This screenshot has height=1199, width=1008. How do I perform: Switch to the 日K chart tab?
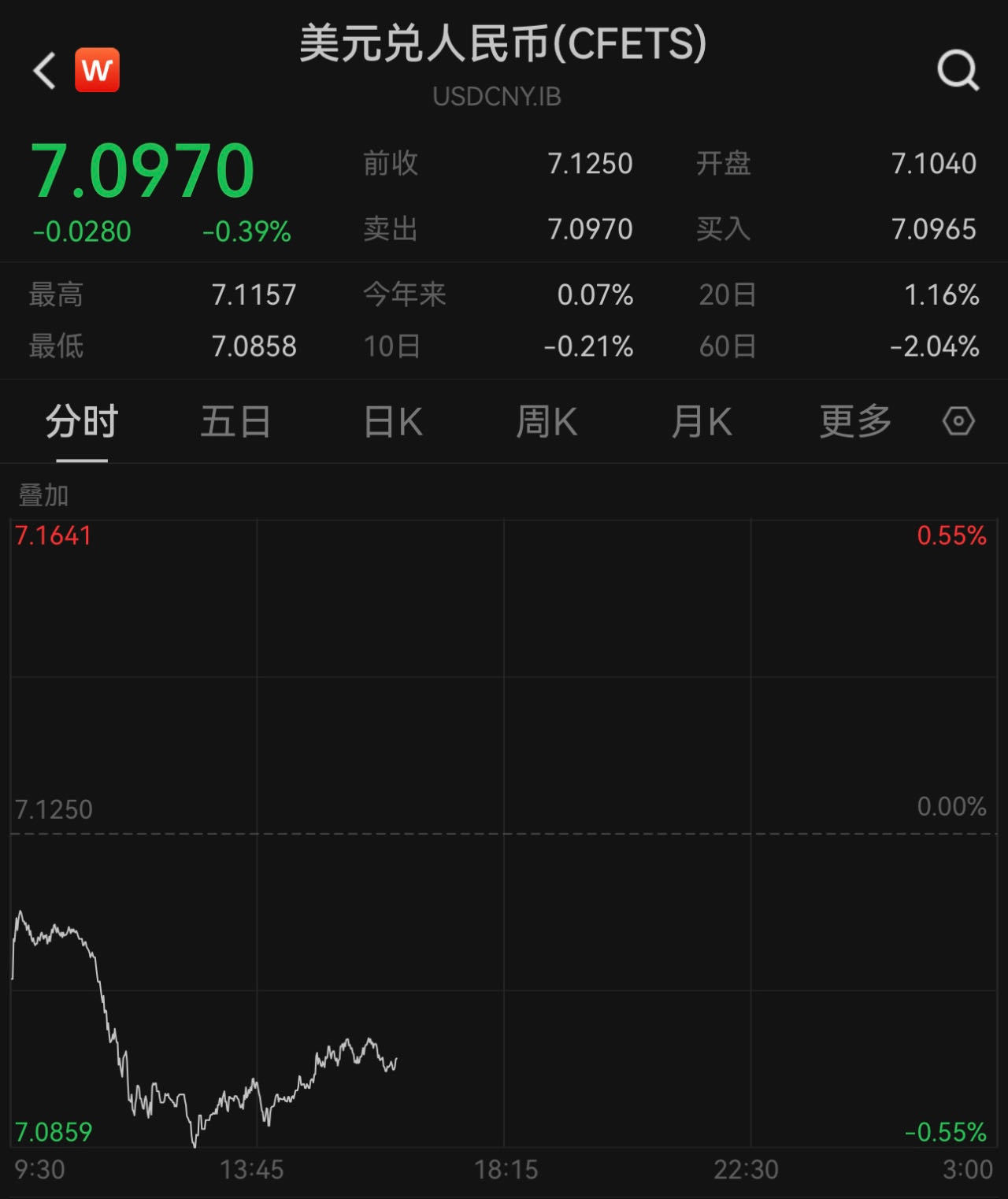click(393, 421)
